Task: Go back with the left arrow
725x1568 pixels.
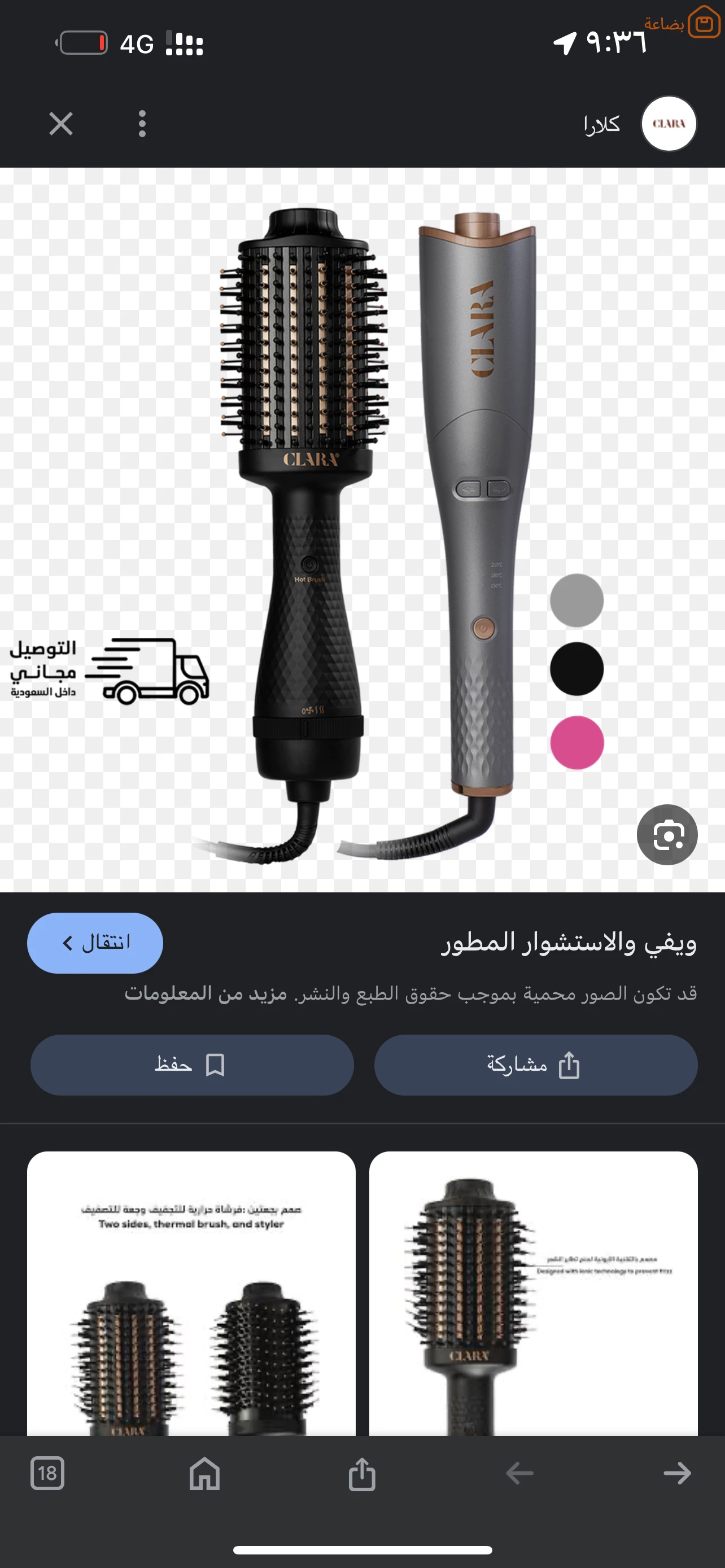Action: pyautogui.click(x=519, y=1473)
